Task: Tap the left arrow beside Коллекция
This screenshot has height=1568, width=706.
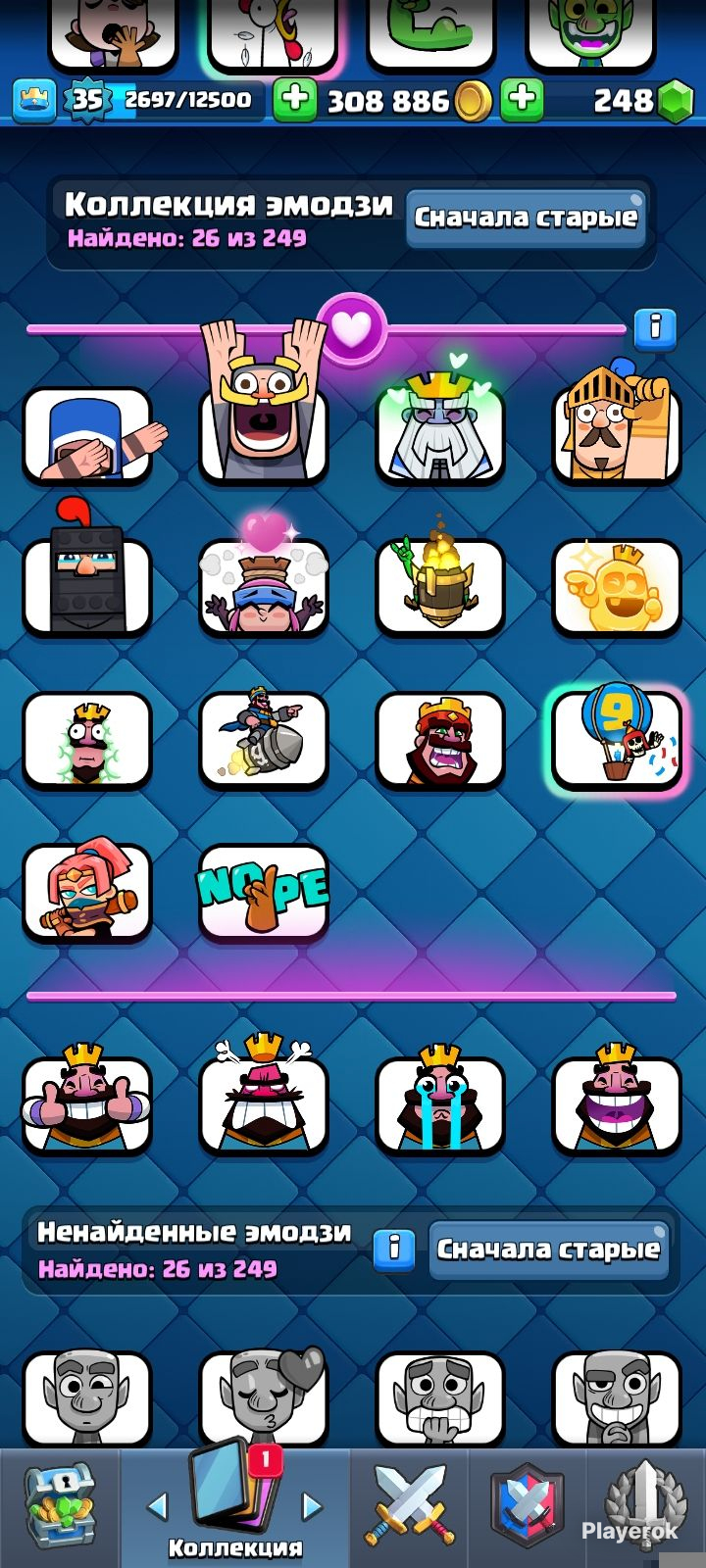Action: 158,1504
